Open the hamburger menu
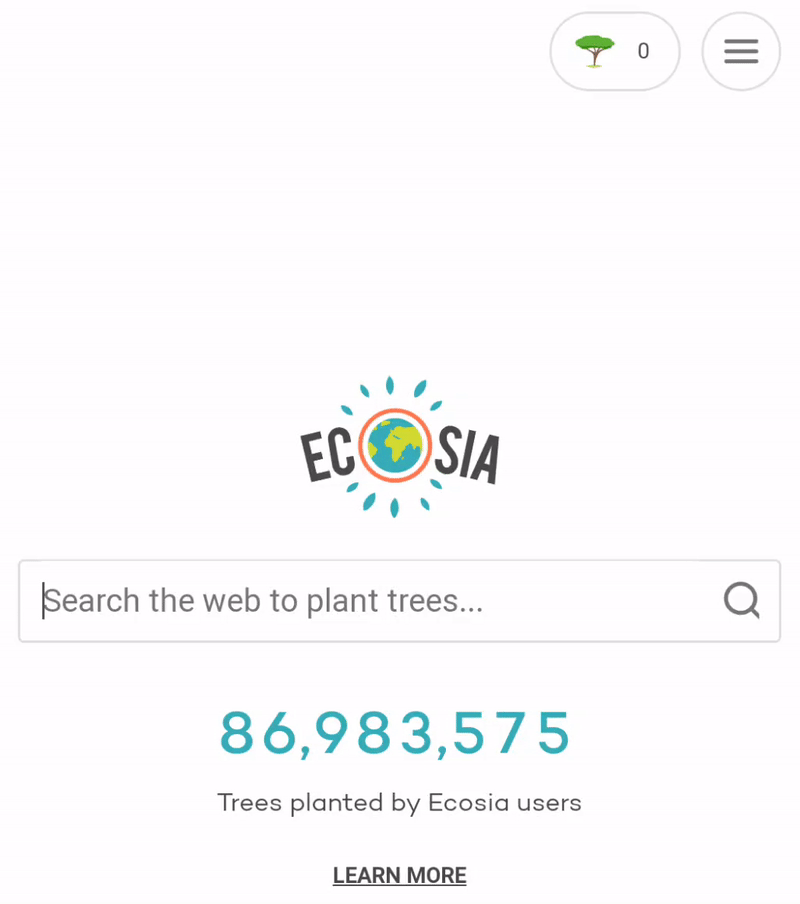 (741, 51)
